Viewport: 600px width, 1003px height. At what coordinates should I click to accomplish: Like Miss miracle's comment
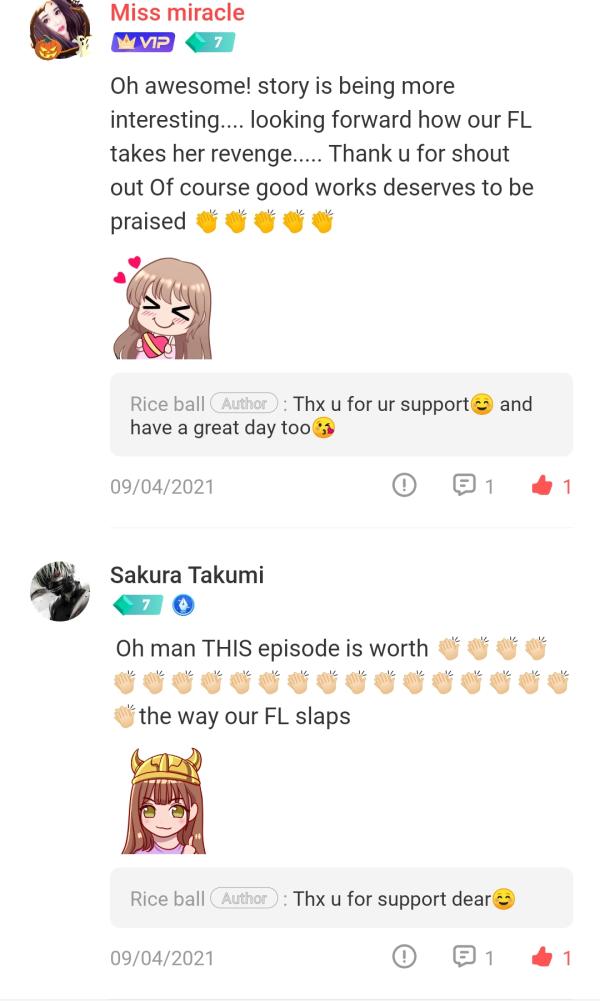click(x=551, y=486)
